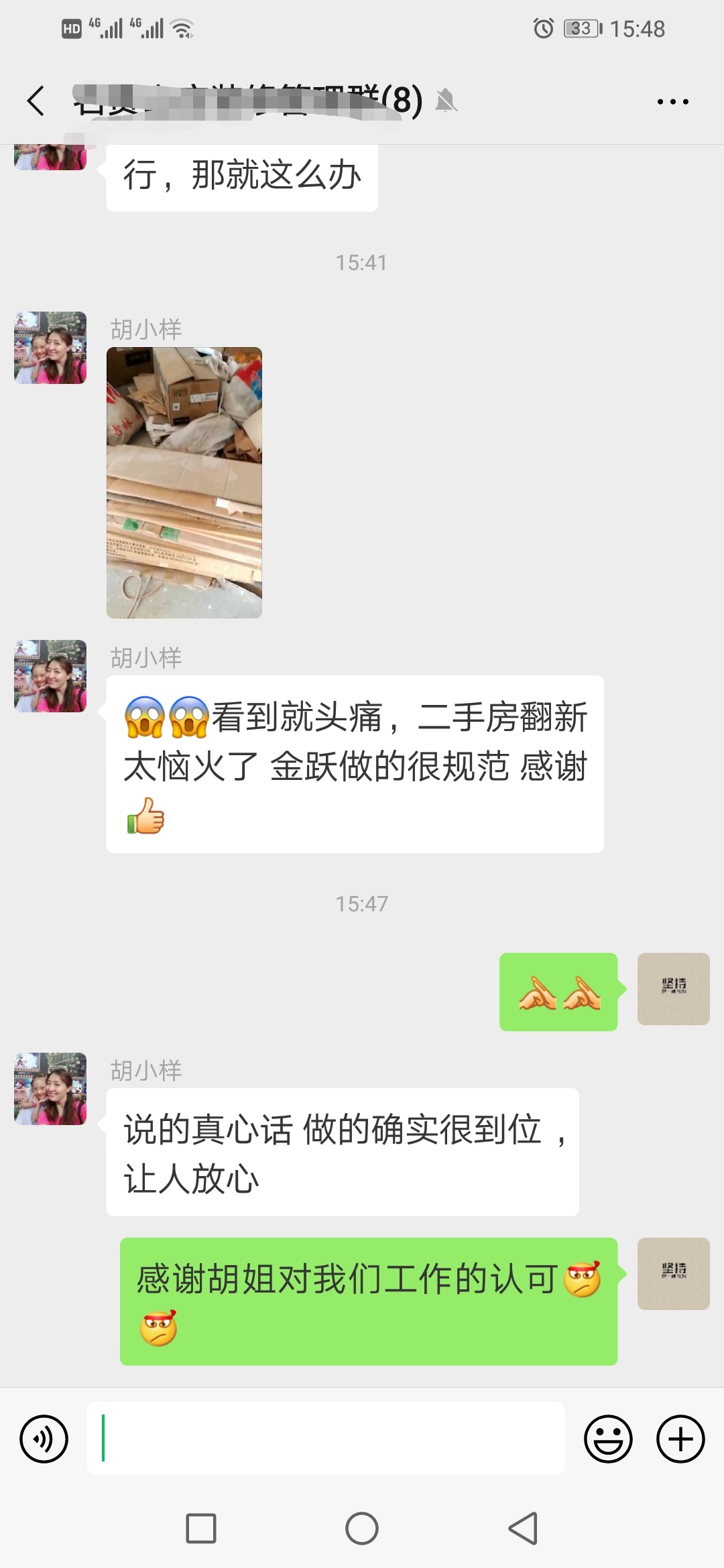Switch to voice message input

[x=44, y=1439]
